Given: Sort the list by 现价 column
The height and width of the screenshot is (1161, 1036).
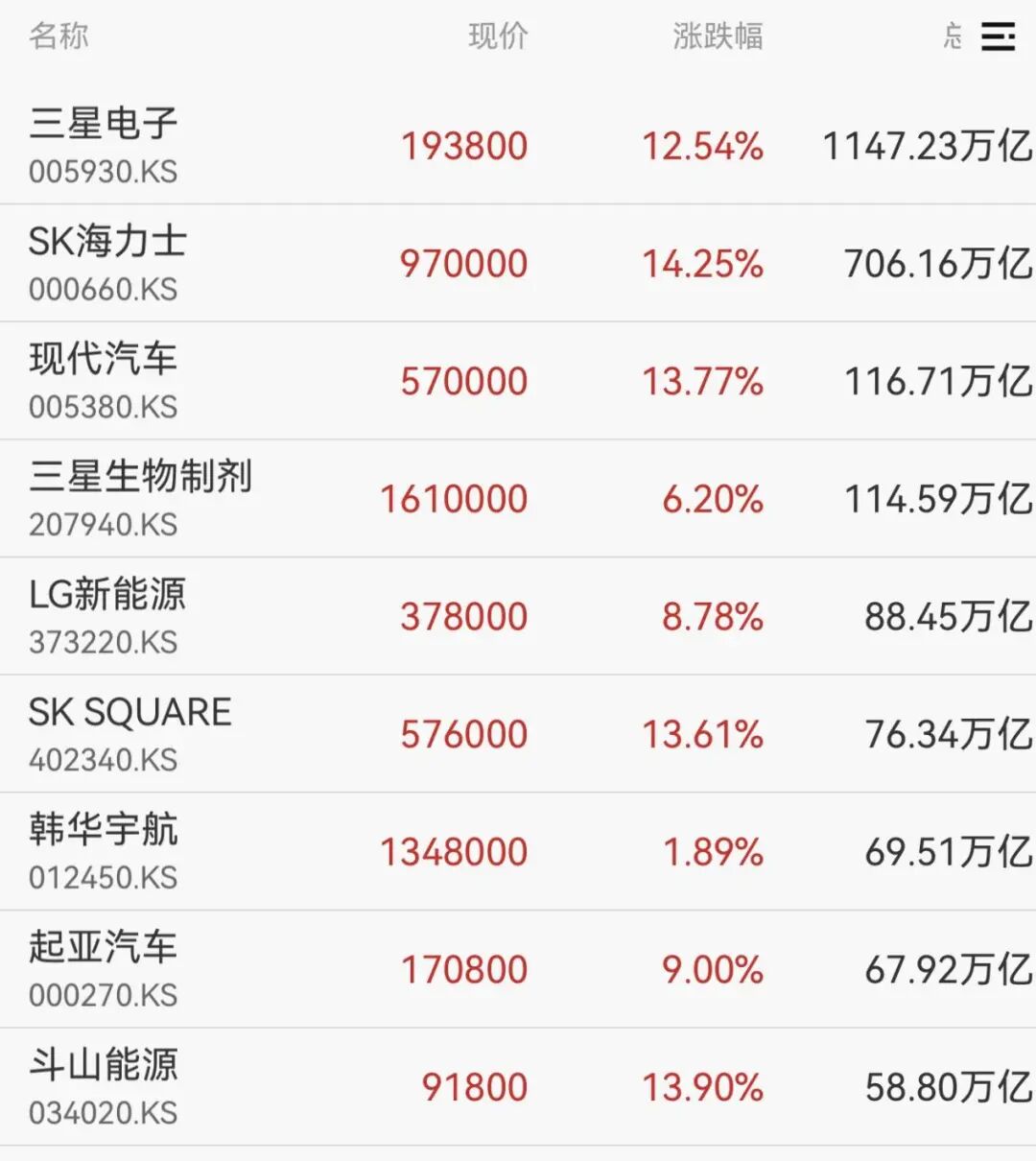Looking at the screenshot, I should [x=498, y=36].
